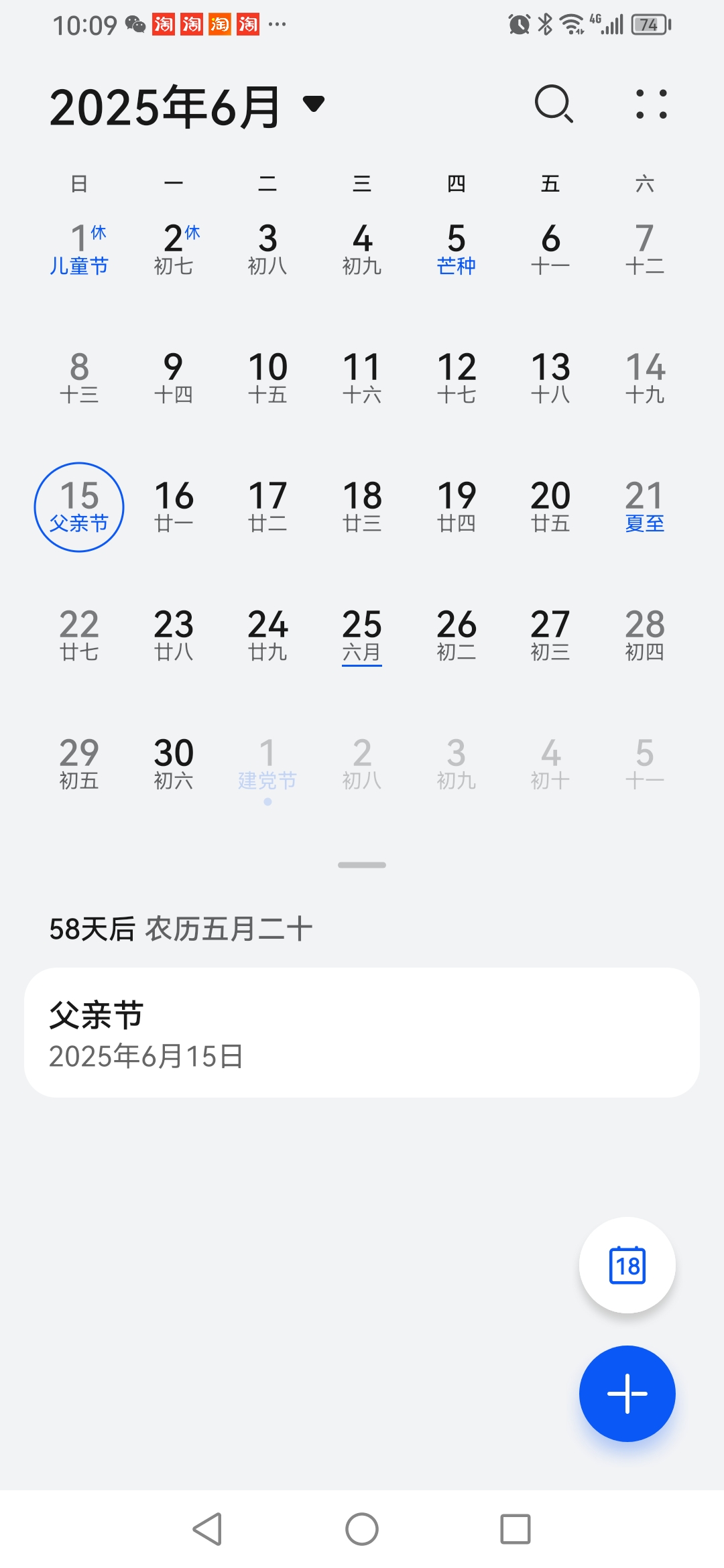Select June 30 on the calendar
The height and width of the screenshot is (1568, 724).
(x=174, y=764)
